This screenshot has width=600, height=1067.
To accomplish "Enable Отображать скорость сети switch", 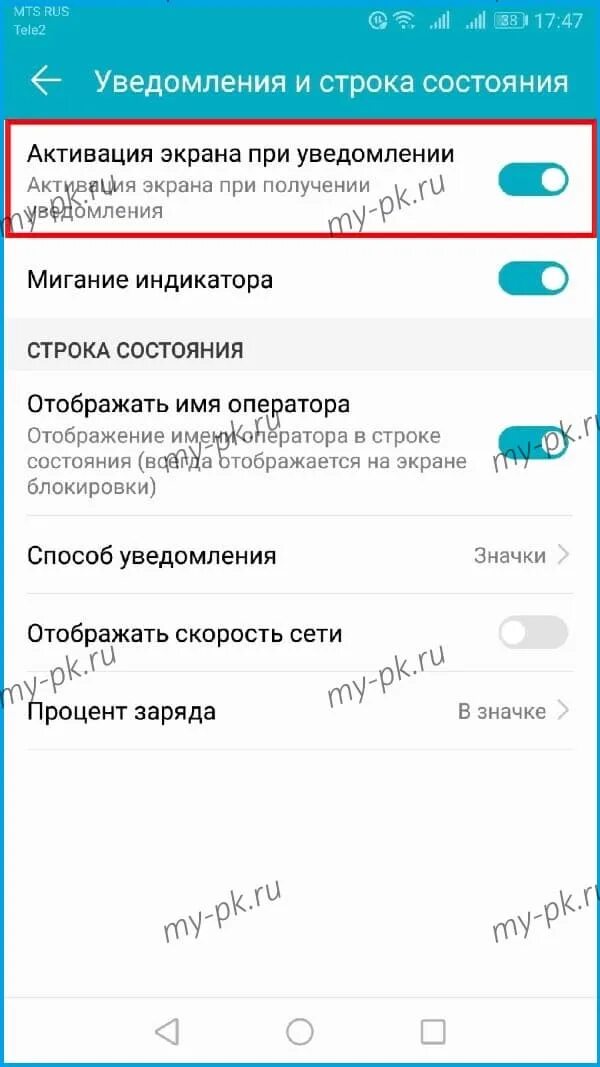I will click(533, 633).
